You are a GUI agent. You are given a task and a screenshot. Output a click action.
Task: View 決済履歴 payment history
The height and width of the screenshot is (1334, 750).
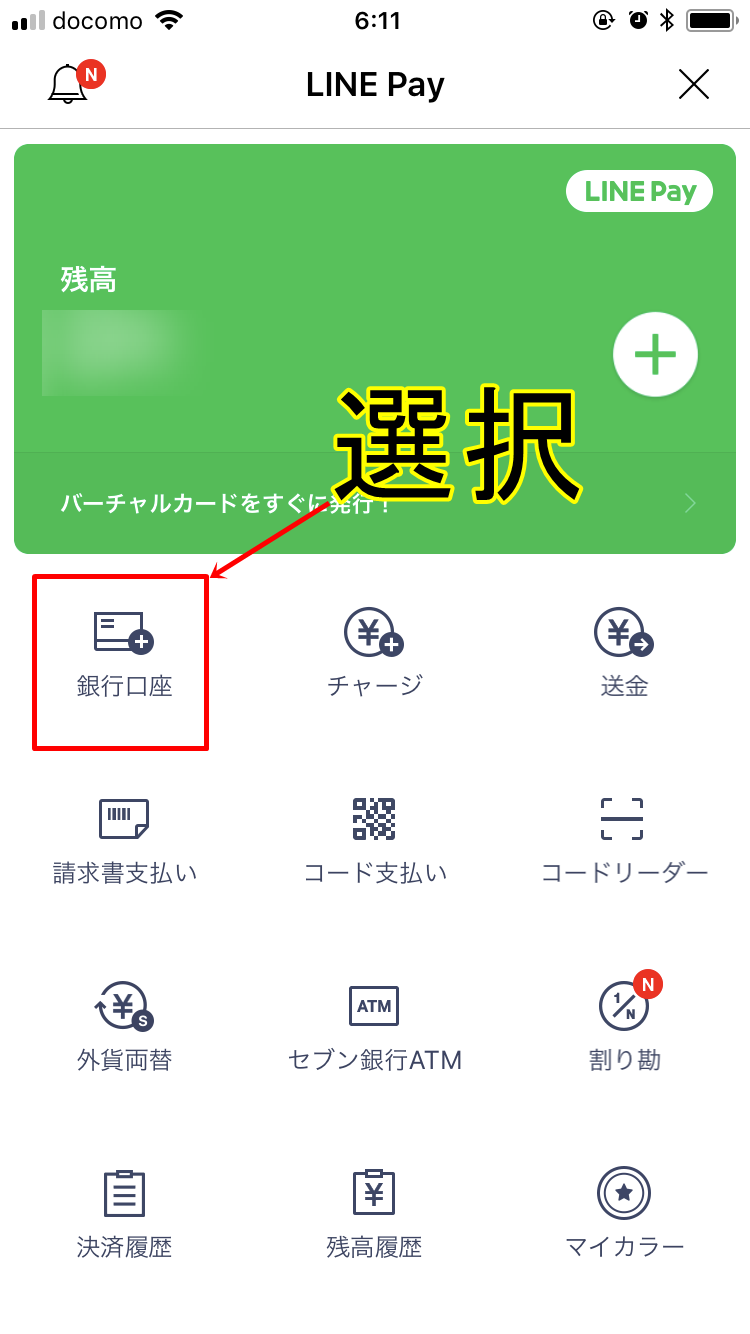[x=124, y=1212]
